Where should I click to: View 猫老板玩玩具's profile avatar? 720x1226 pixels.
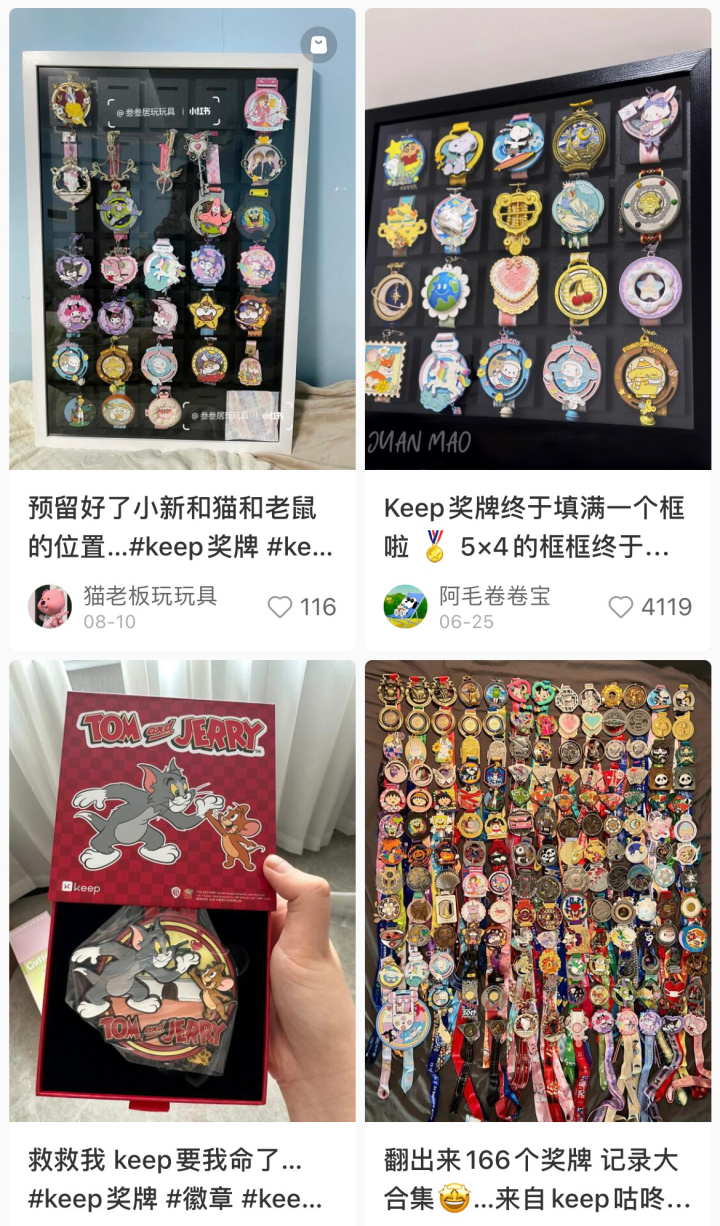point(49,607)
